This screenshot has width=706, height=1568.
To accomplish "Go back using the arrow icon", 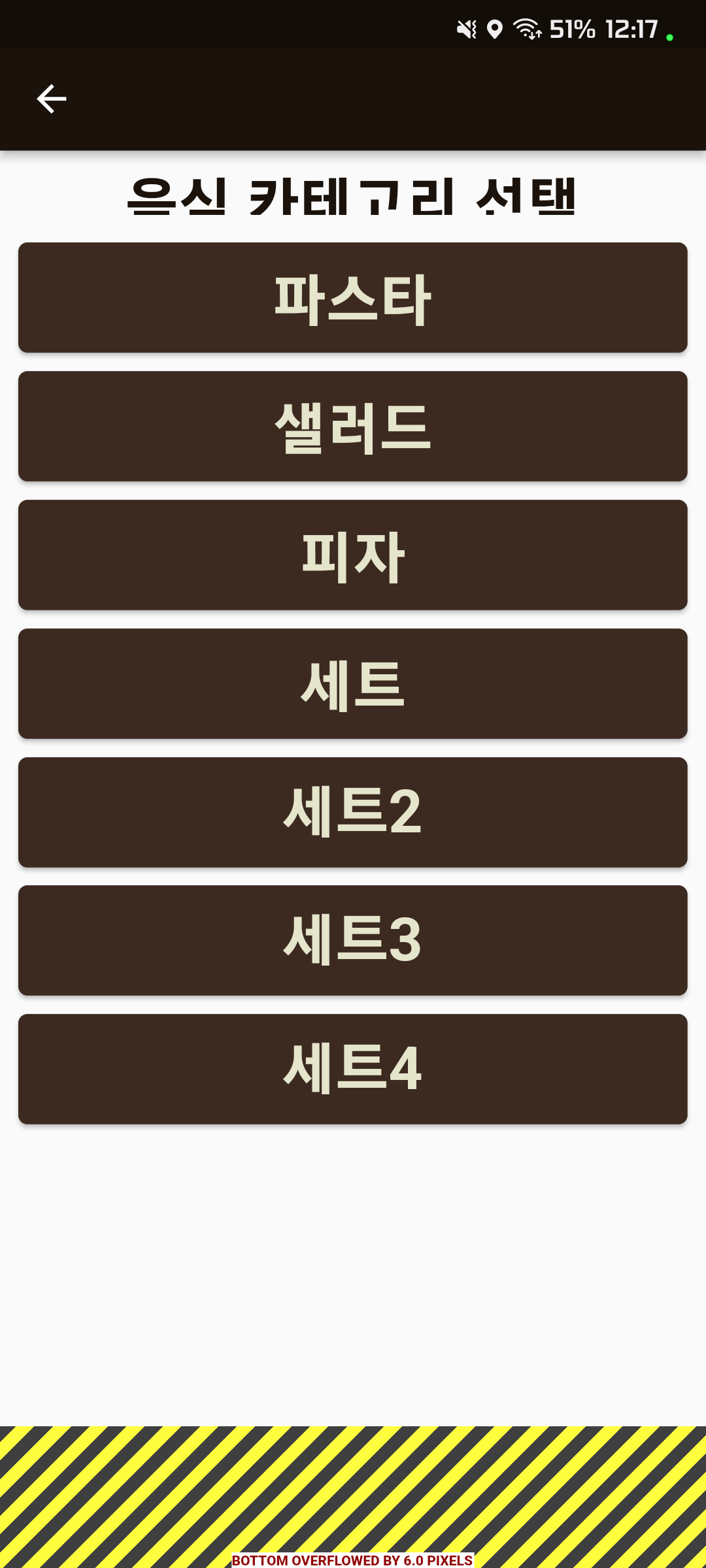I will (51, 99).
